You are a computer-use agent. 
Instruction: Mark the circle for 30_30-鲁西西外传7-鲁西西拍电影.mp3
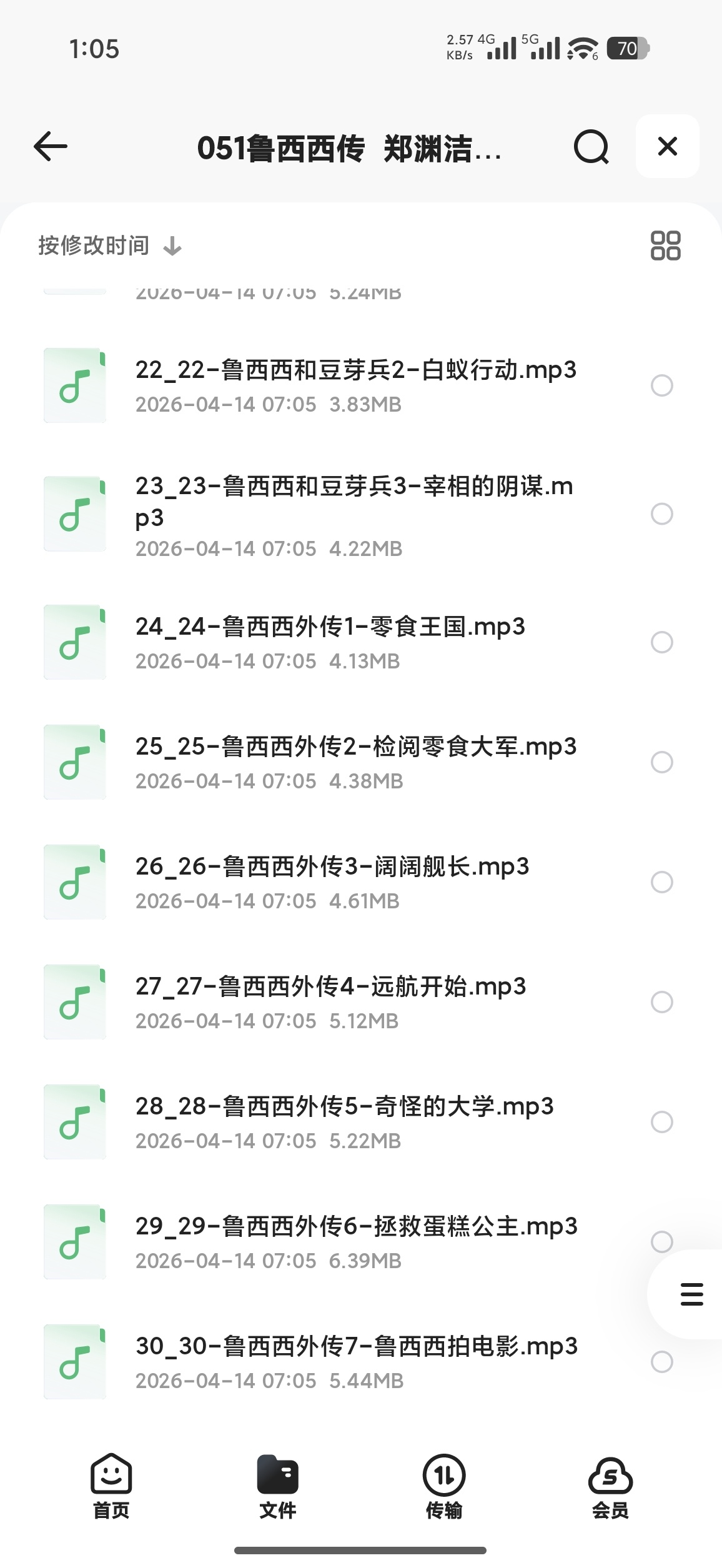tap(662, 1362)
